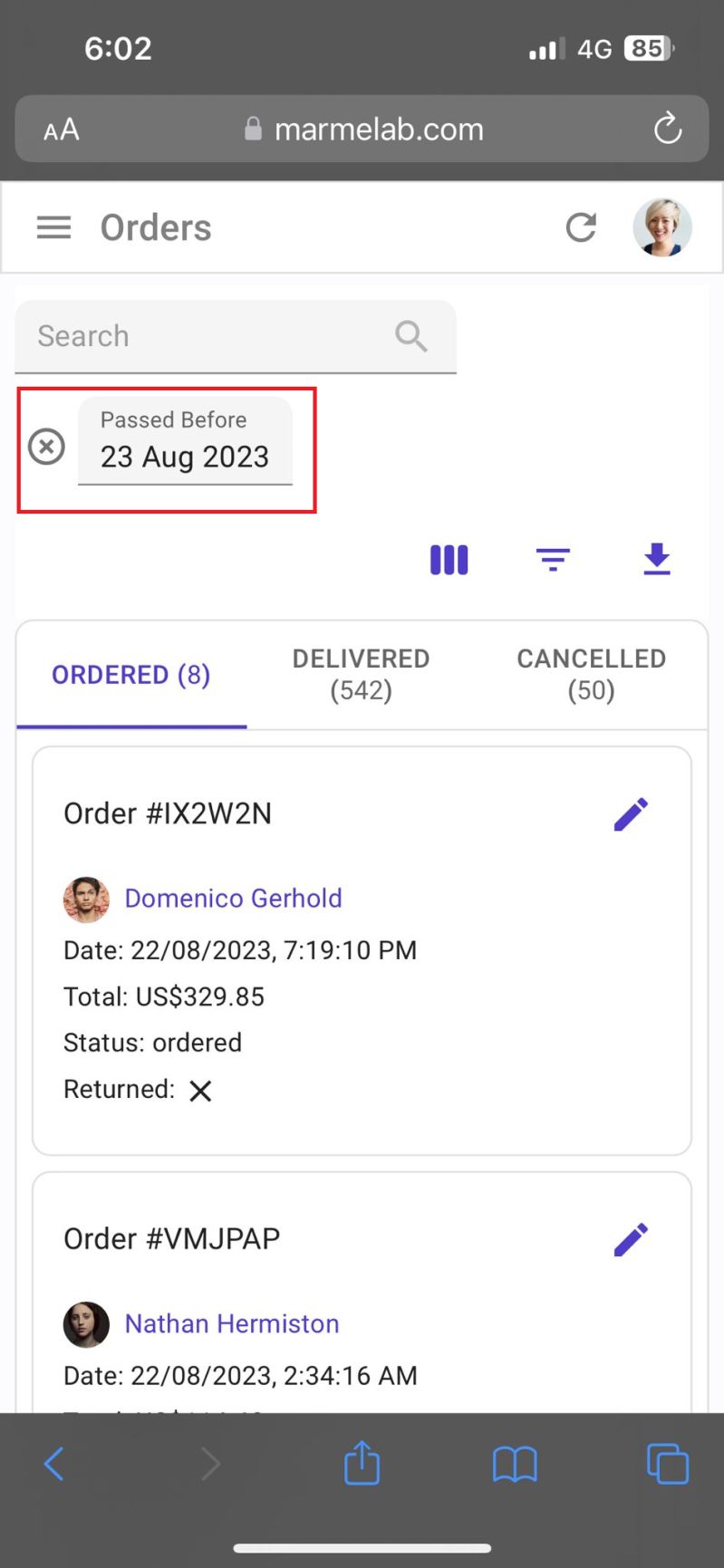Switch to the DELIVERED tab

(361, 674)
